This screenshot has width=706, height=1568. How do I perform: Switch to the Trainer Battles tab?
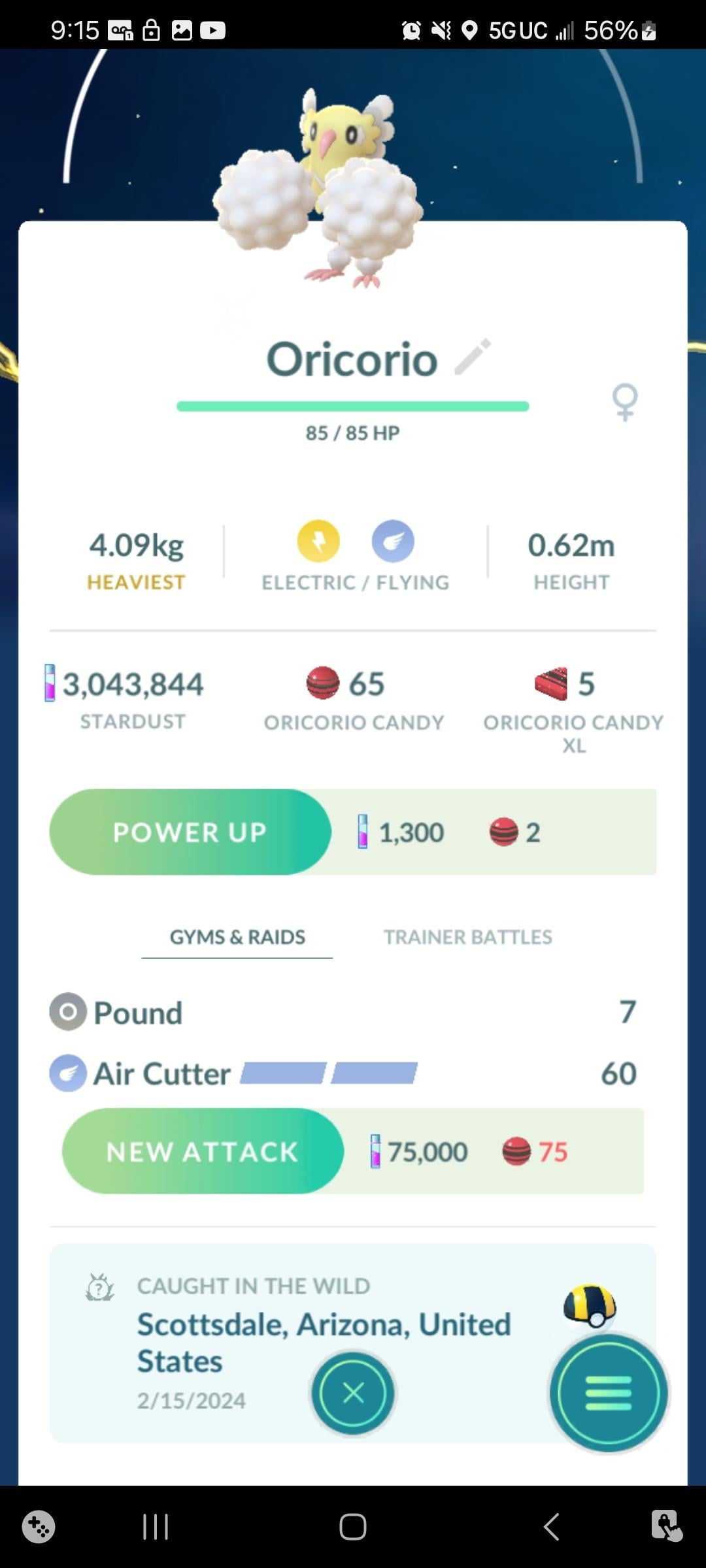coord(467,937)
